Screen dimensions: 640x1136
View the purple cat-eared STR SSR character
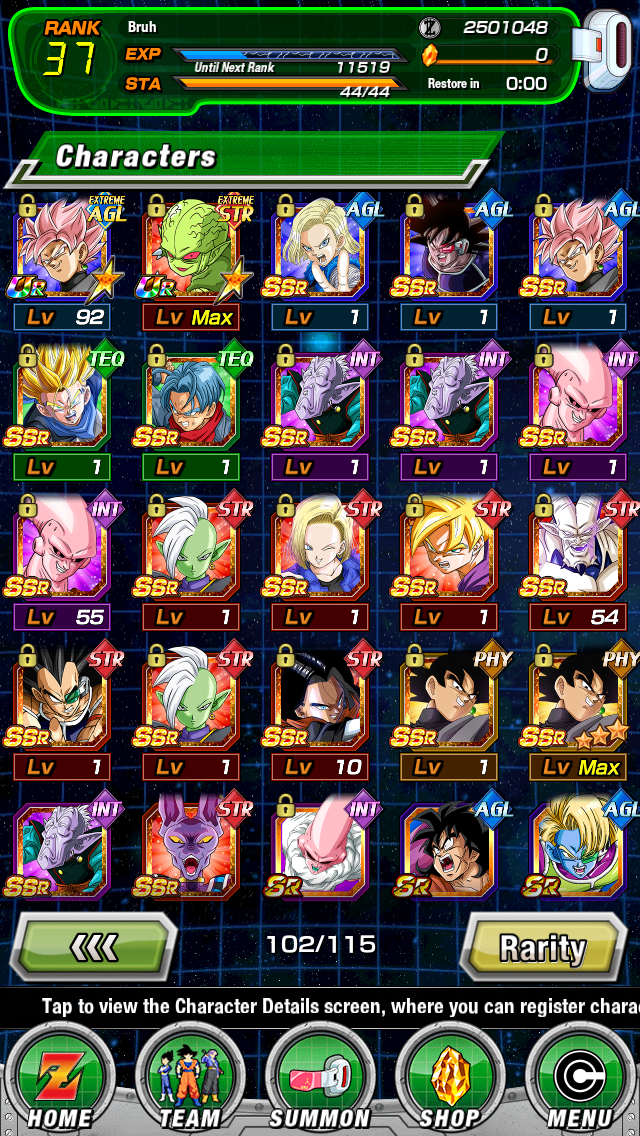pos(191,846)
